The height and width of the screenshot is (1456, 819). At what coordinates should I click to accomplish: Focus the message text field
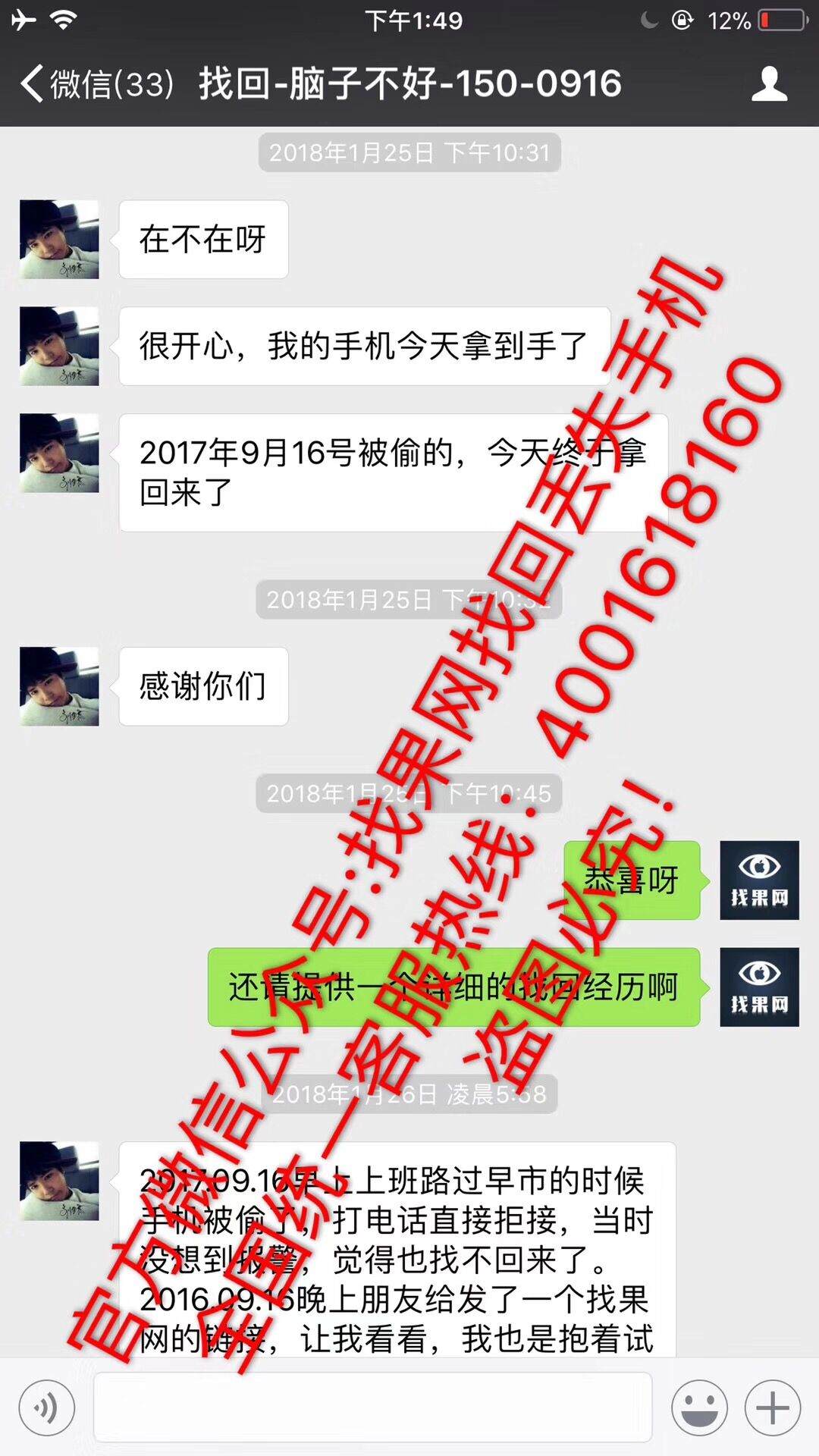(x=372, y=1407)
